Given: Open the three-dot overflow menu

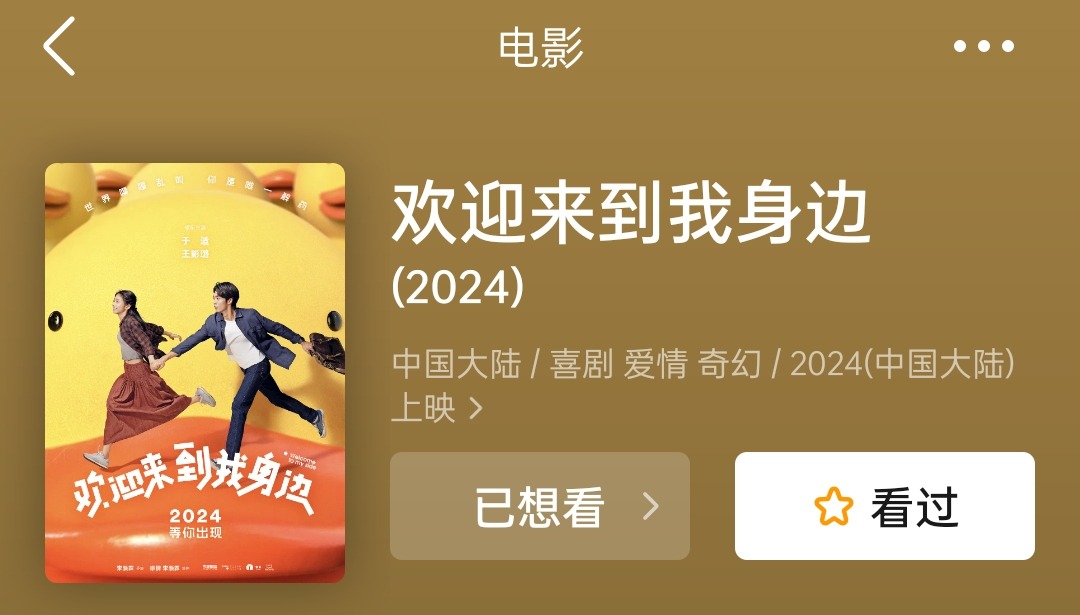Looking at the screenshot, I should click(x=983, y=46).
